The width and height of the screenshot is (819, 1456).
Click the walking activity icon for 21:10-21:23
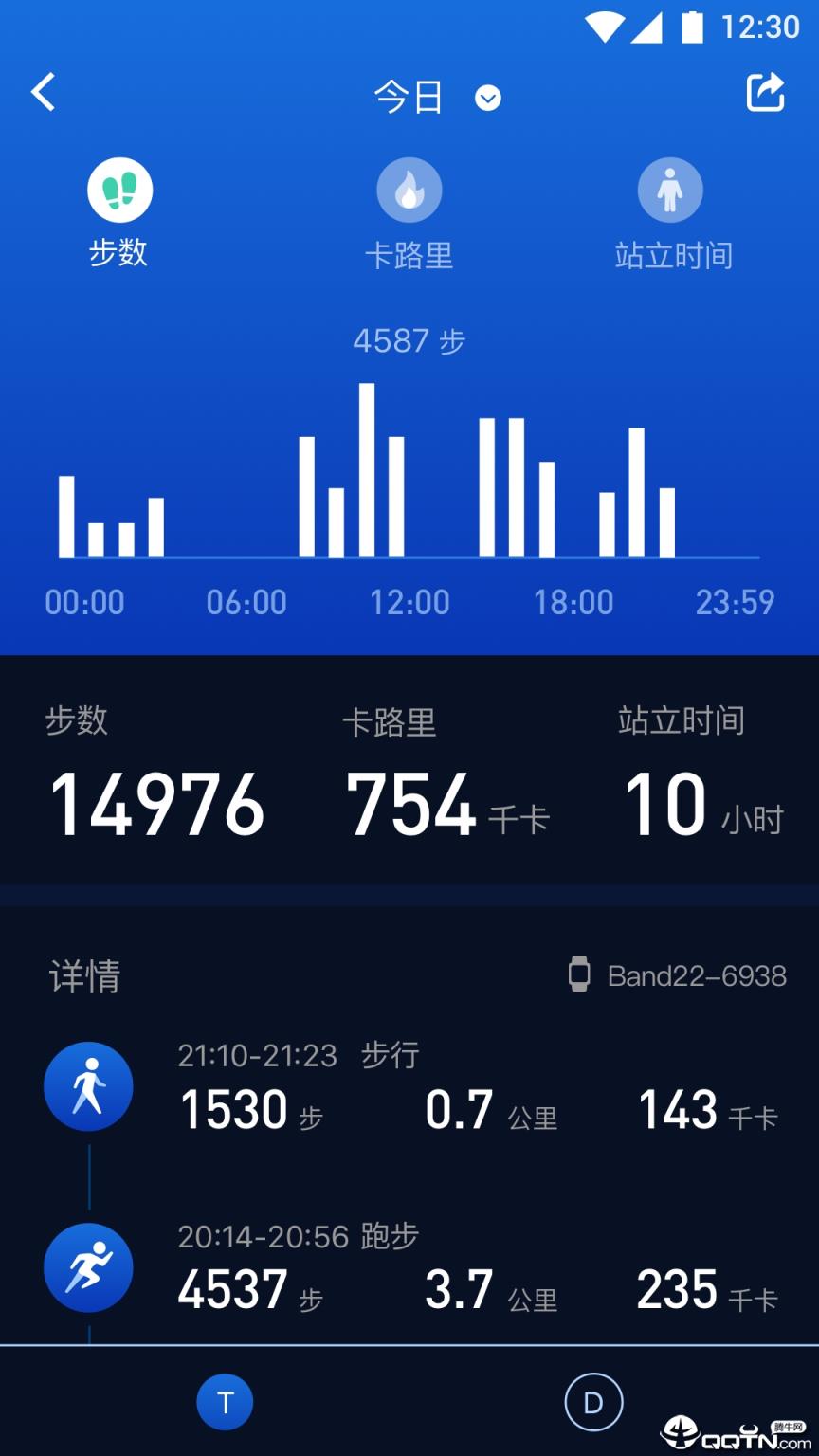point(88,1087)
